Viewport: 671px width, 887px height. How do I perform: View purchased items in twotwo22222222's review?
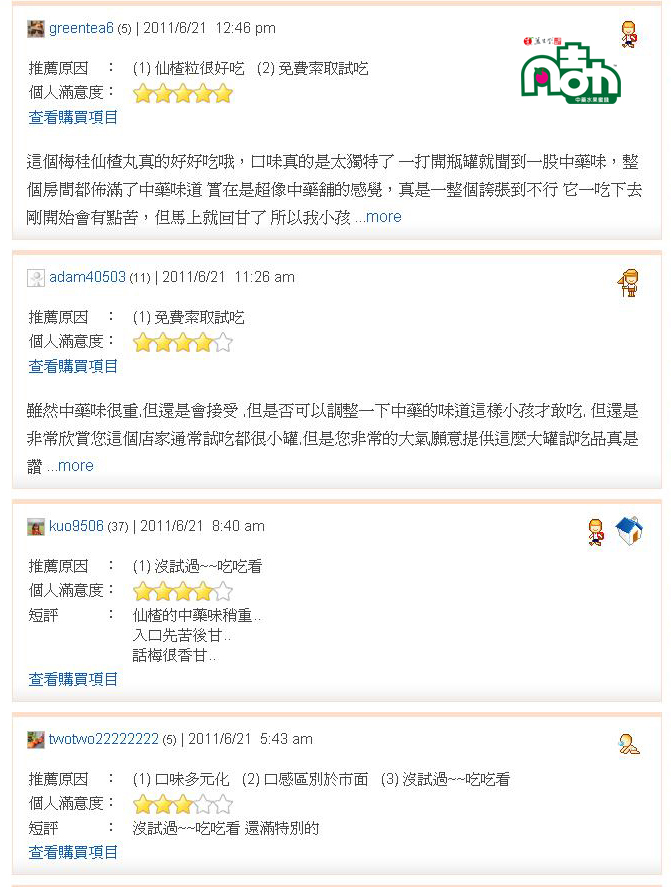pos(73,852)
